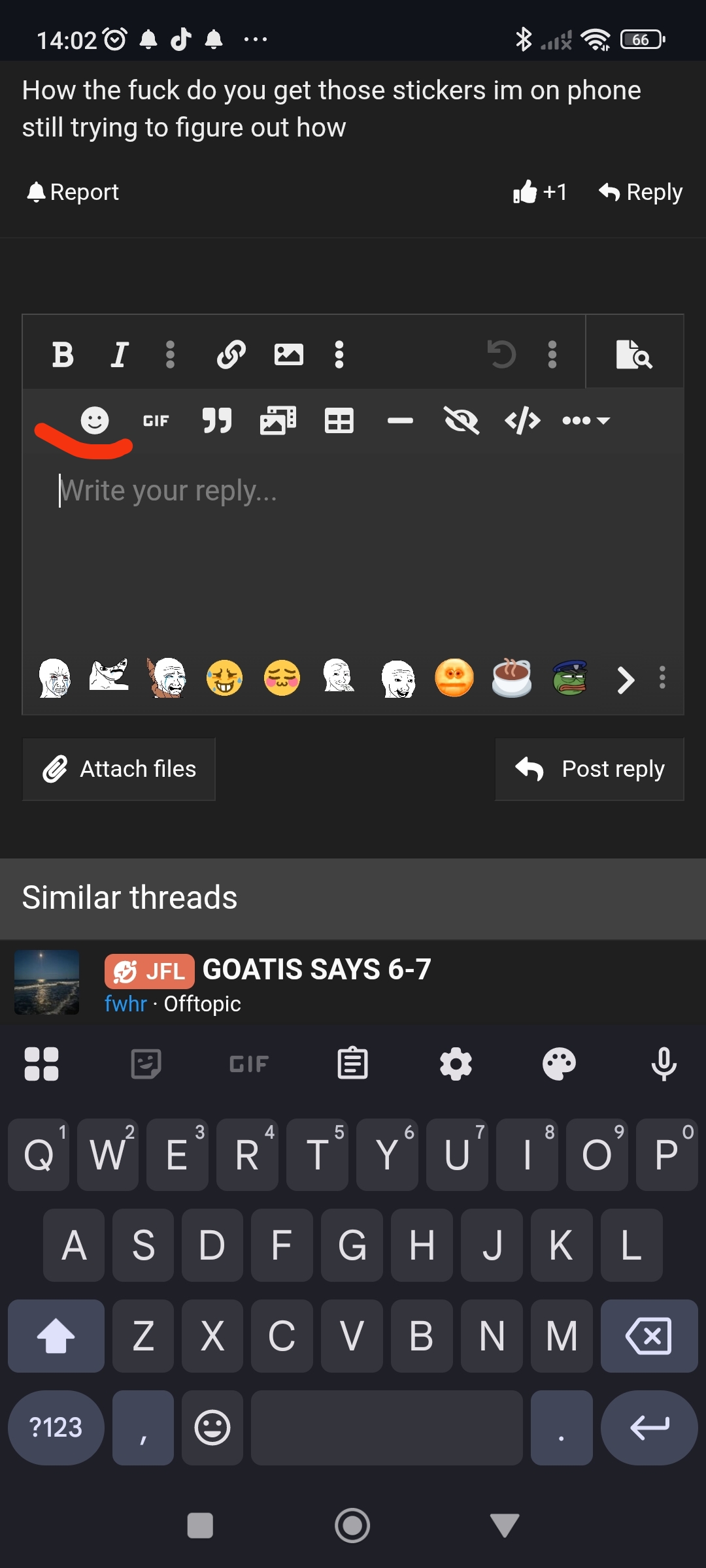Submit with the Post reply button
The height and width of the screenshot is (1568, 706).
[589, 769]
